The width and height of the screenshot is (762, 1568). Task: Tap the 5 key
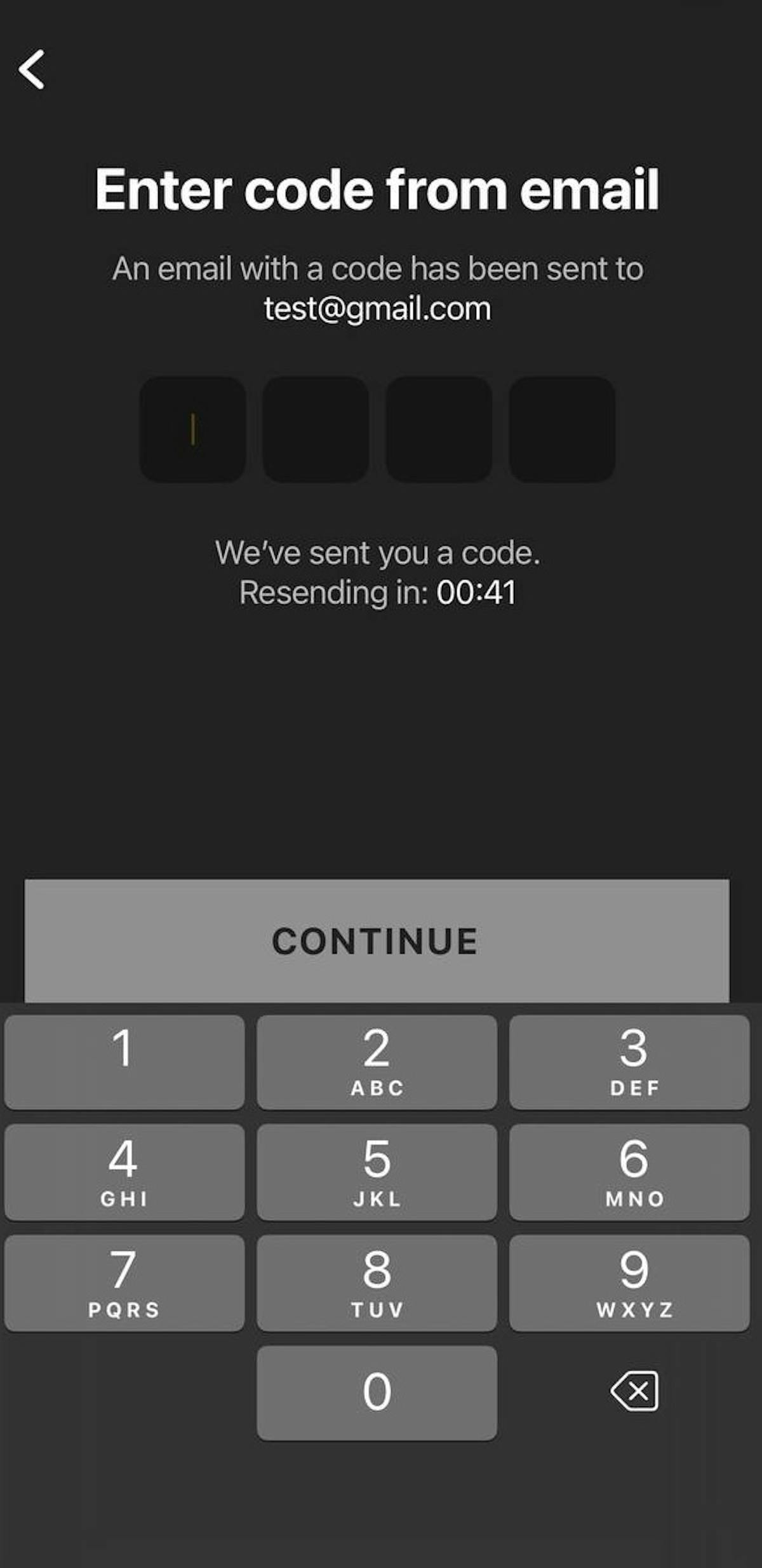coord(377,1172)
